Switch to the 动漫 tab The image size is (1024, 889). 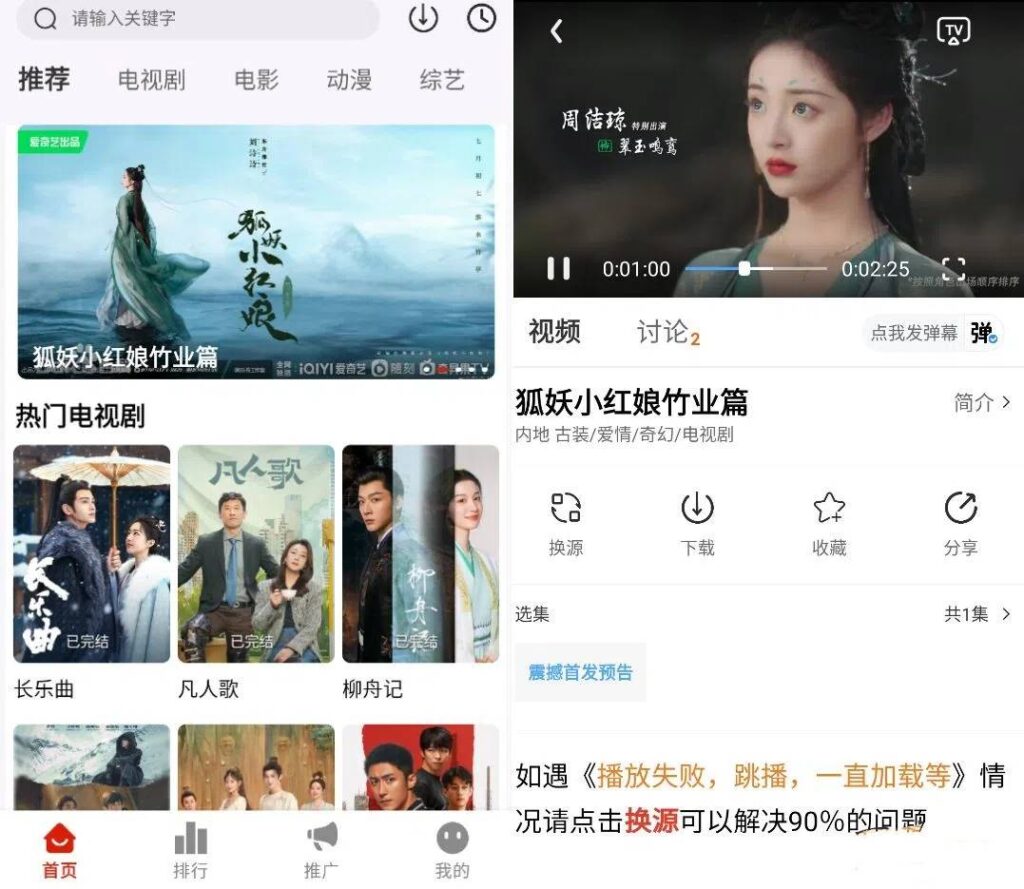(349, 80)
